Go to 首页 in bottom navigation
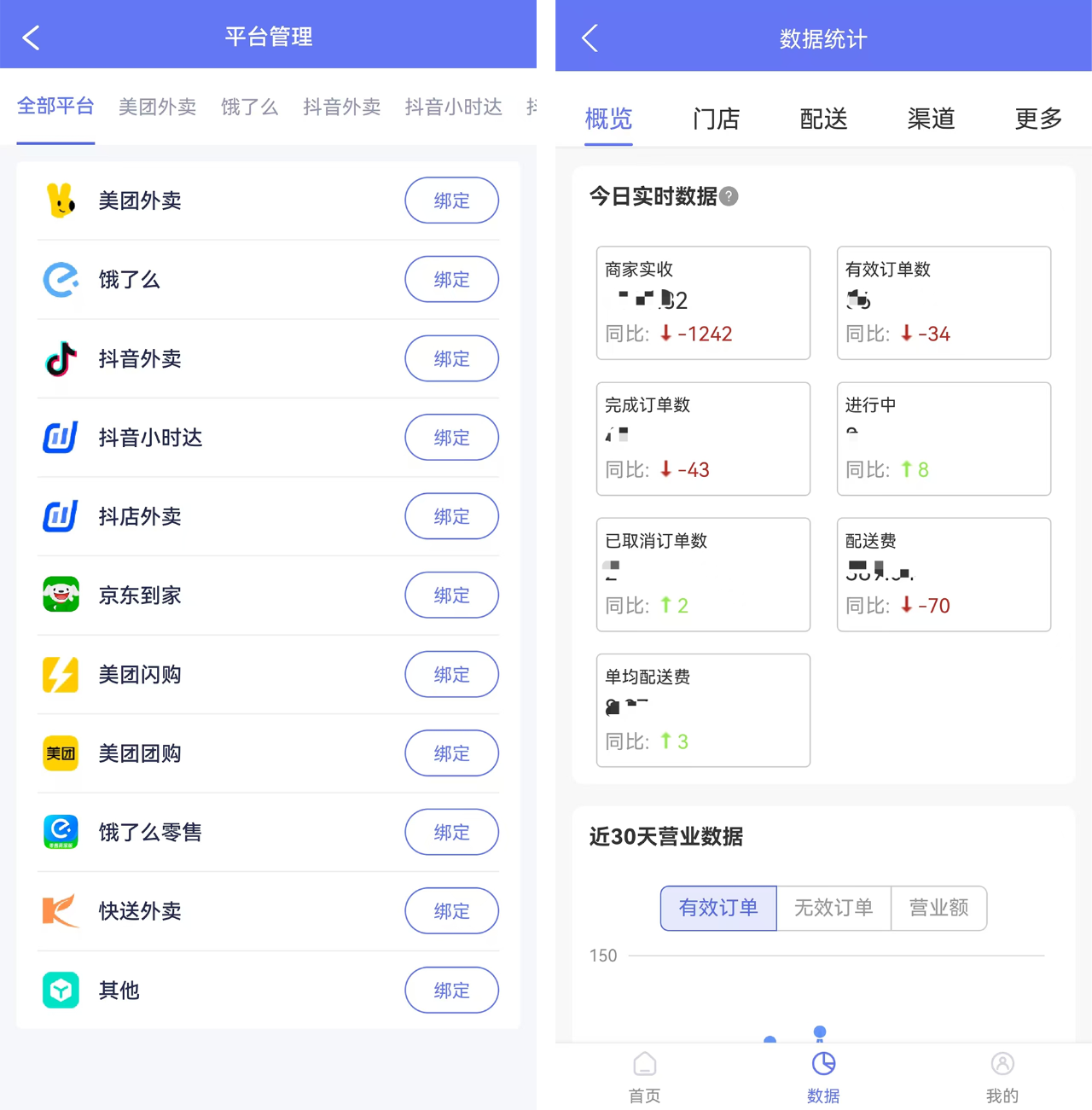Viewport: 1092px width, 1110px height. point(644,1077)
